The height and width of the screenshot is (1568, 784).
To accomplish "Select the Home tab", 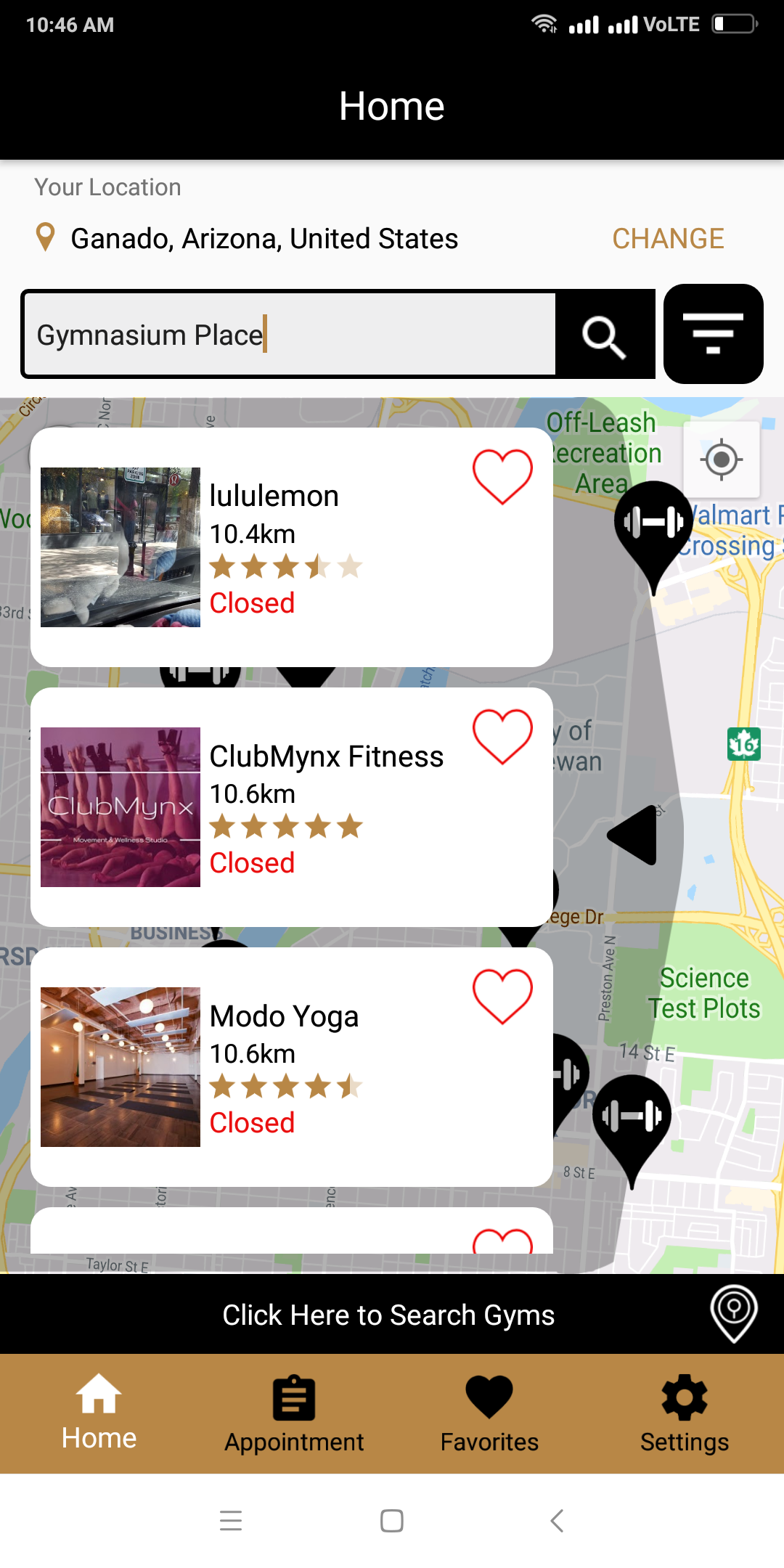I will pos(99,1413).
